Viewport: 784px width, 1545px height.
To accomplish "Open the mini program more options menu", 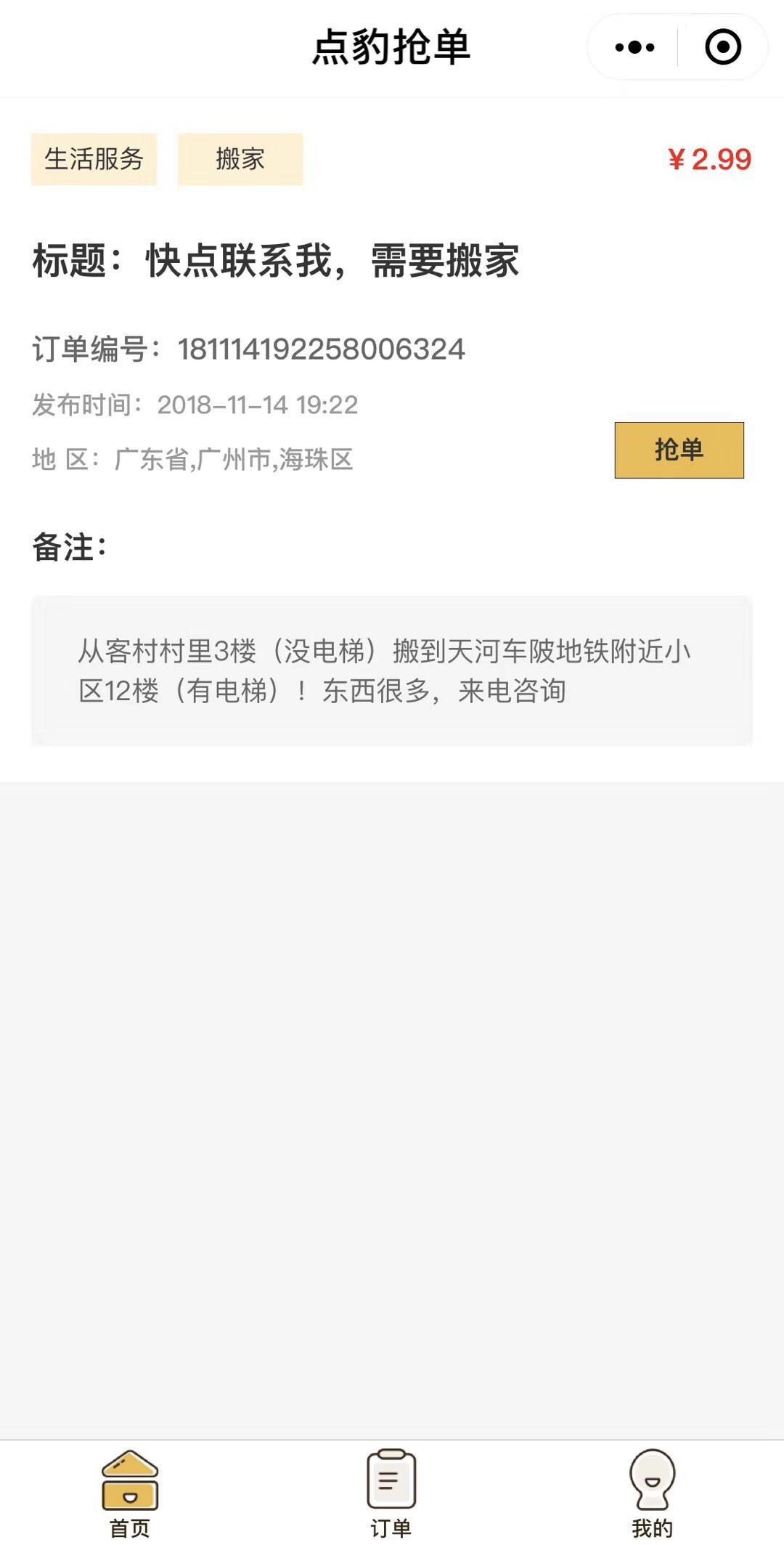I will tap(634, 48).
